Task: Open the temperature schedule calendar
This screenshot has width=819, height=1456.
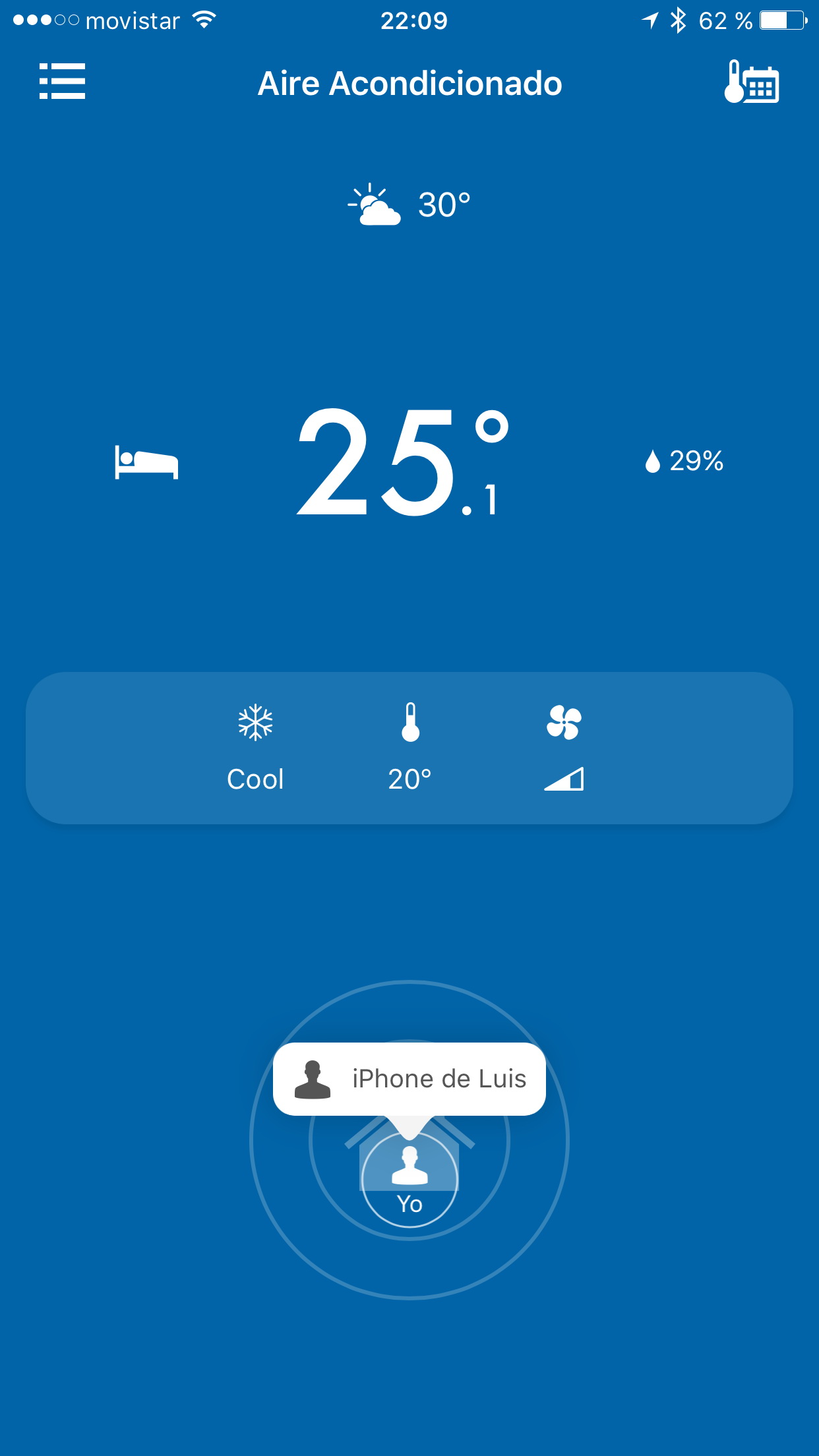Action: pyautogui.click(x=752, y=82)
